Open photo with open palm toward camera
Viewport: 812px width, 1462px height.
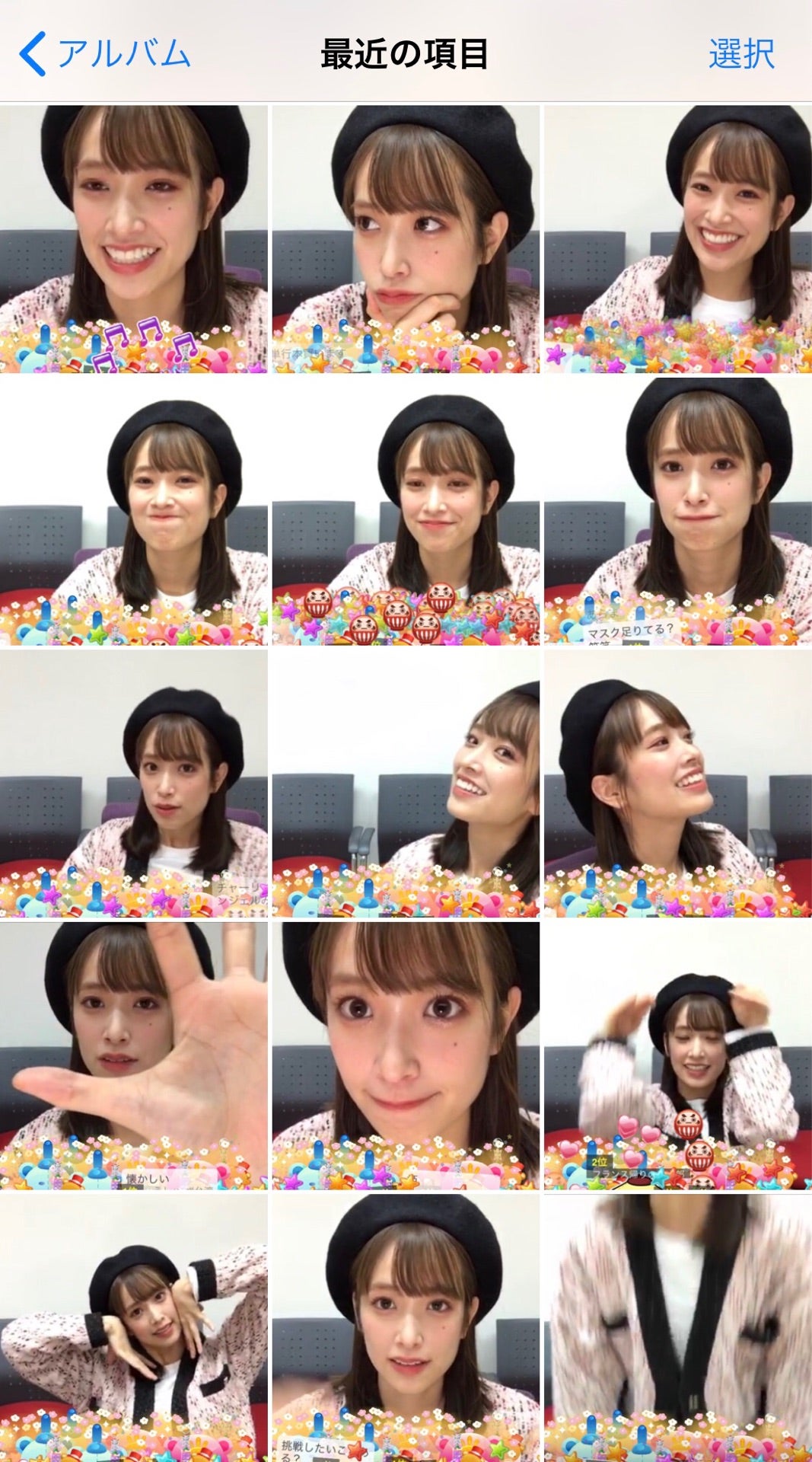point(134,1055)
